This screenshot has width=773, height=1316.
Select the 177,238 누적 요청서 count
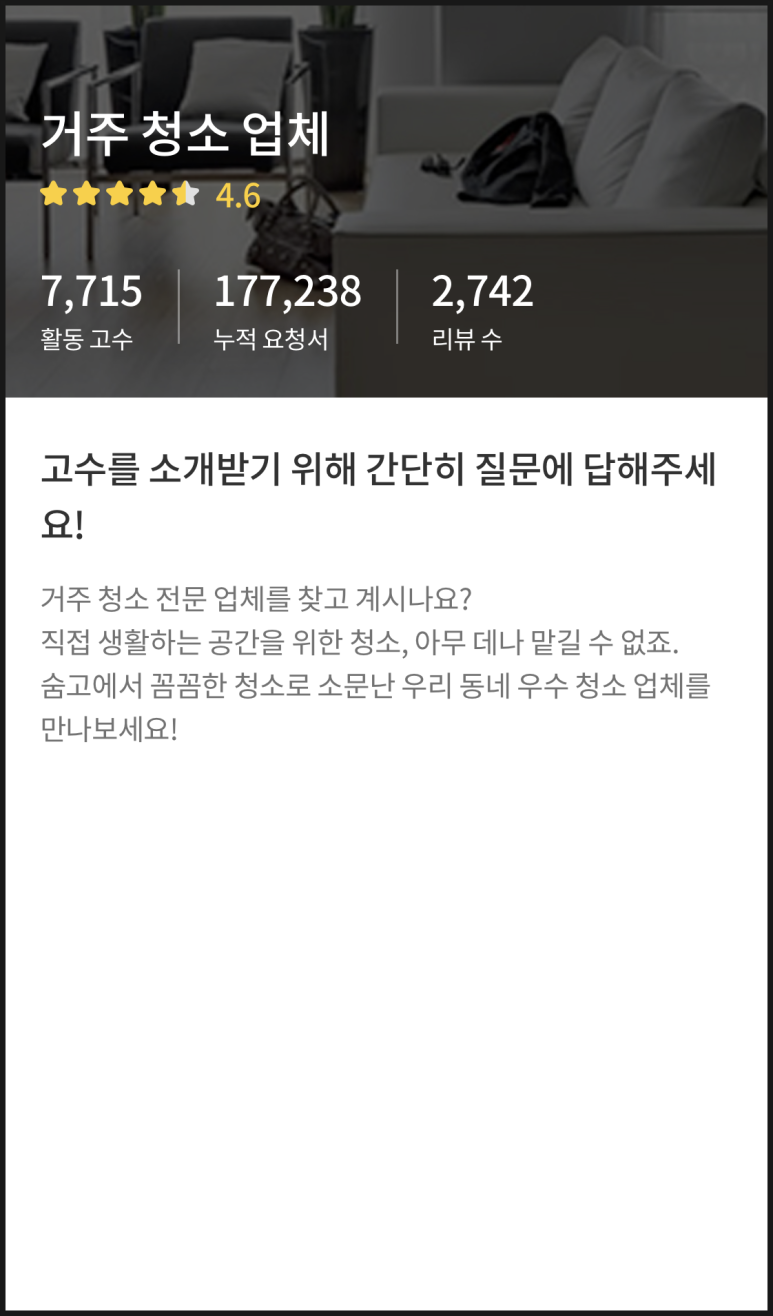(x=289, y=293)
